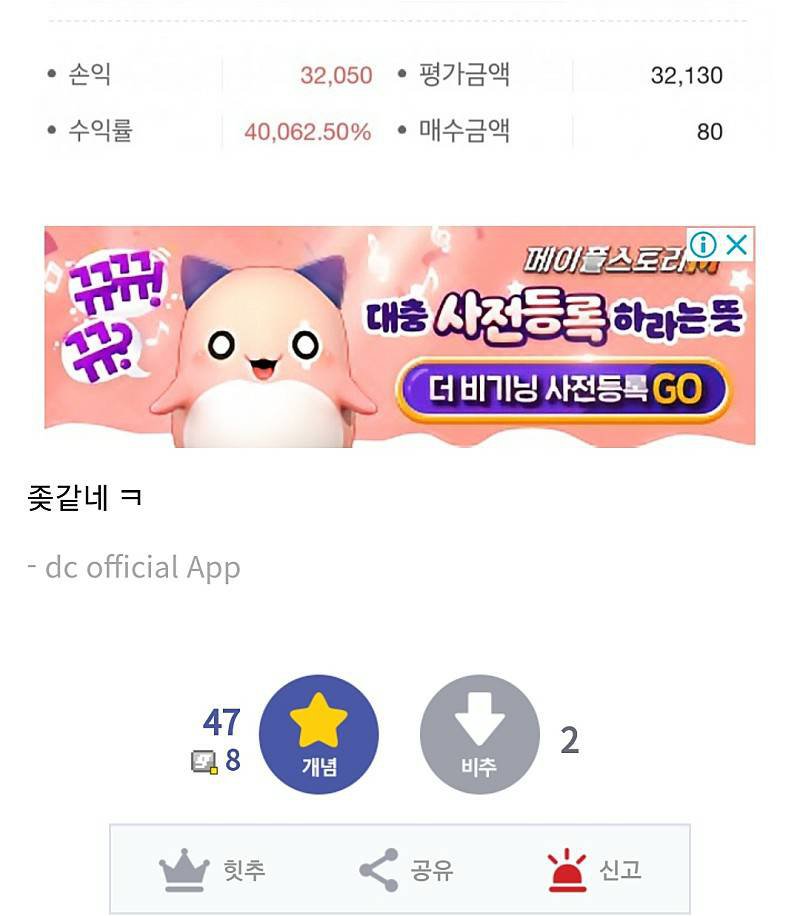Share this post via 공유

pyautogui.click(x=406, y=870)
